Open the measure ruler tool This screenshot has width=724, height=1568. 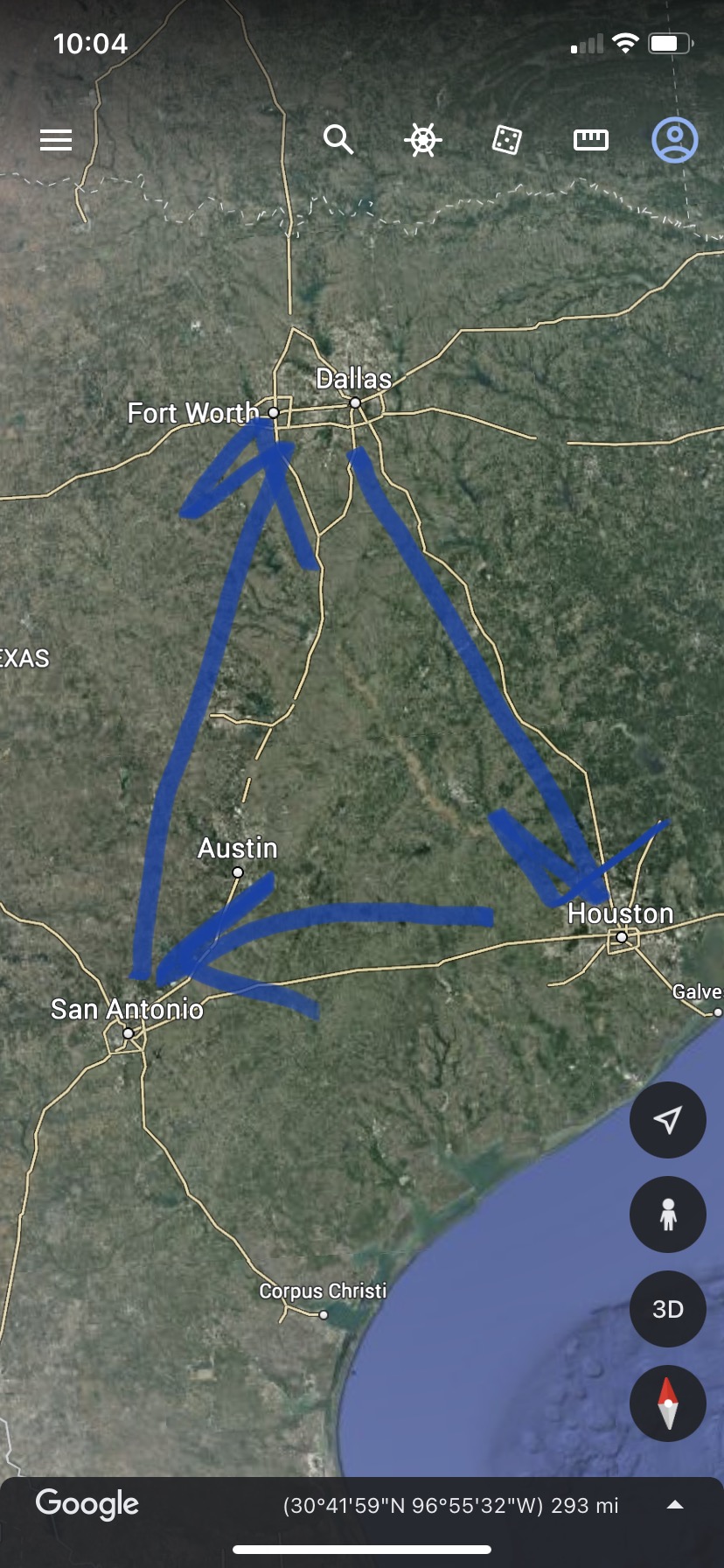click(591, 140)
